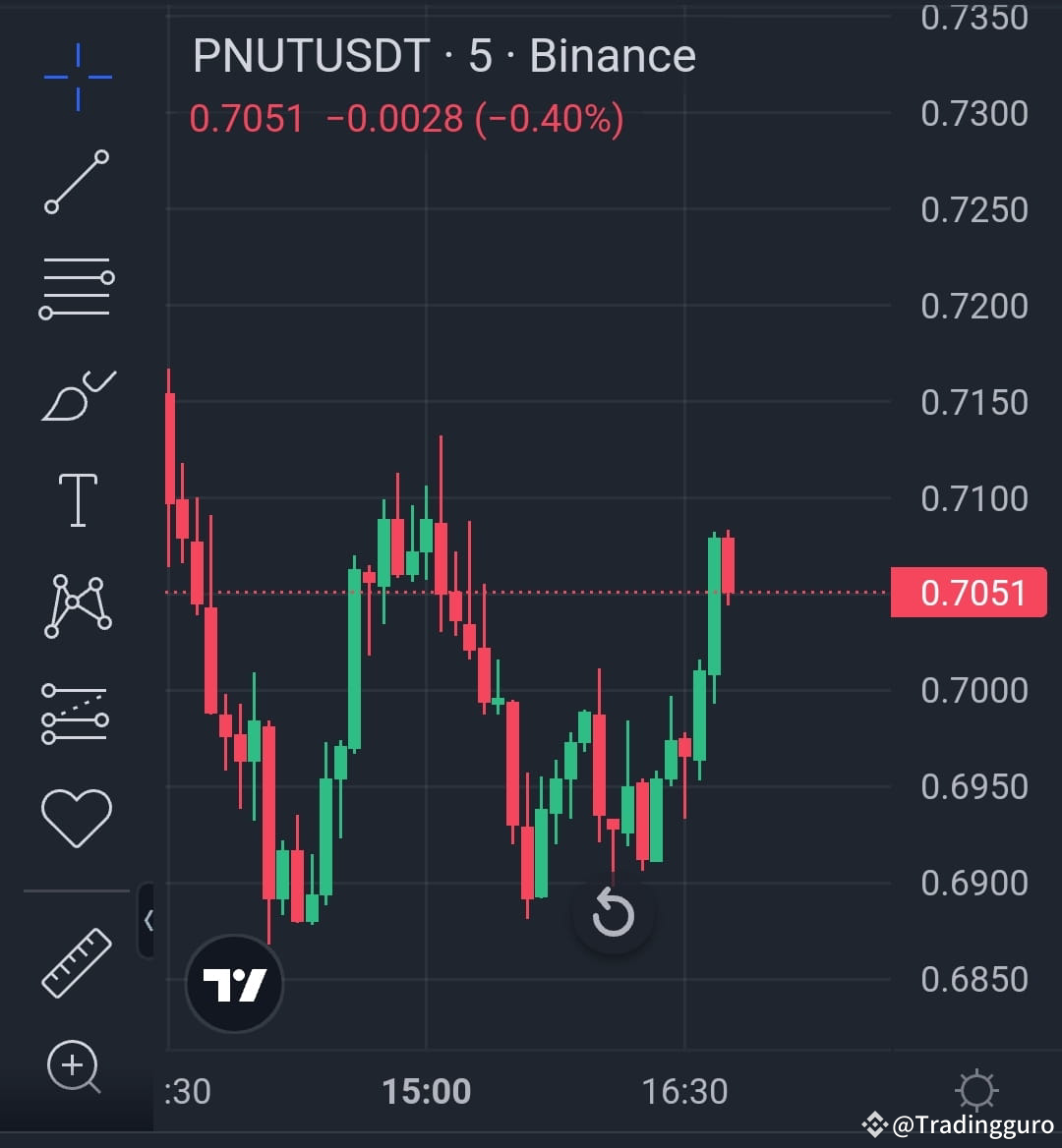Select the forecast projection tool
The width and height of the screenshot is (1062, 1148).
pos(77,713)
